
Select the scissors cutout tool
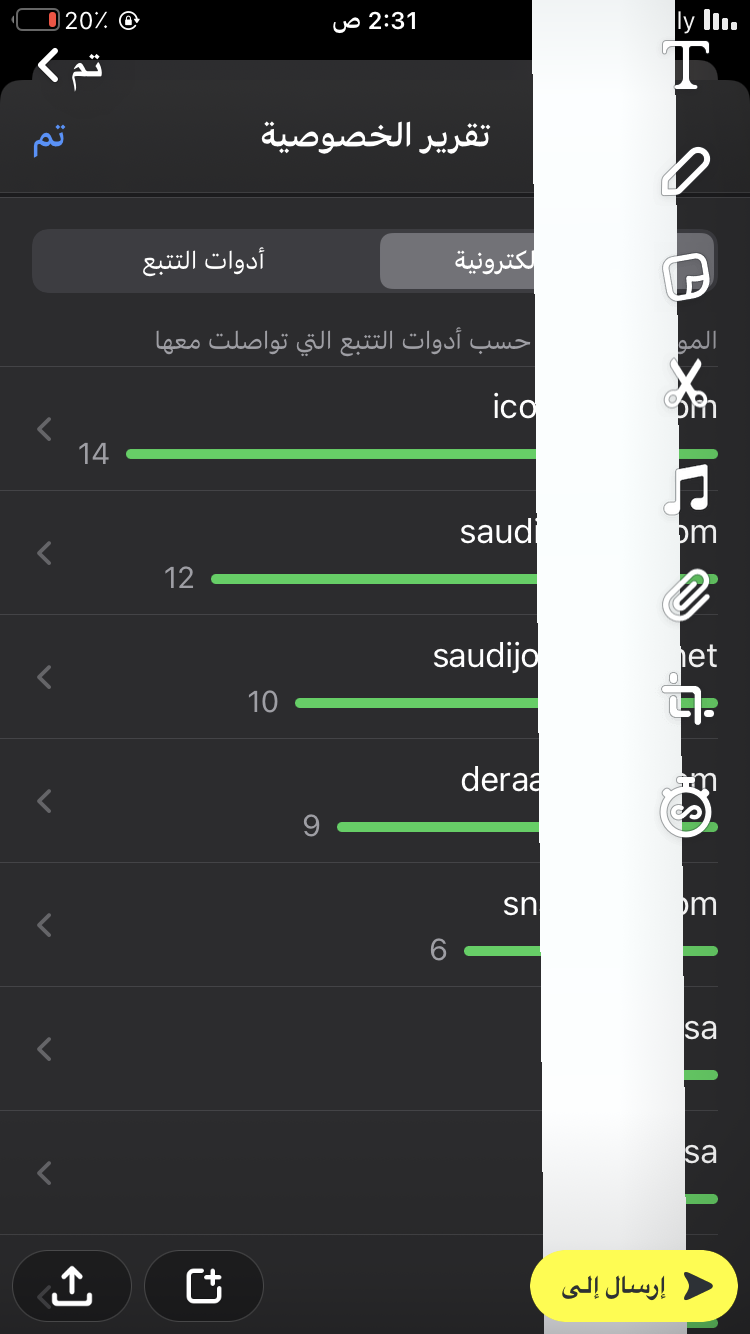686,384
